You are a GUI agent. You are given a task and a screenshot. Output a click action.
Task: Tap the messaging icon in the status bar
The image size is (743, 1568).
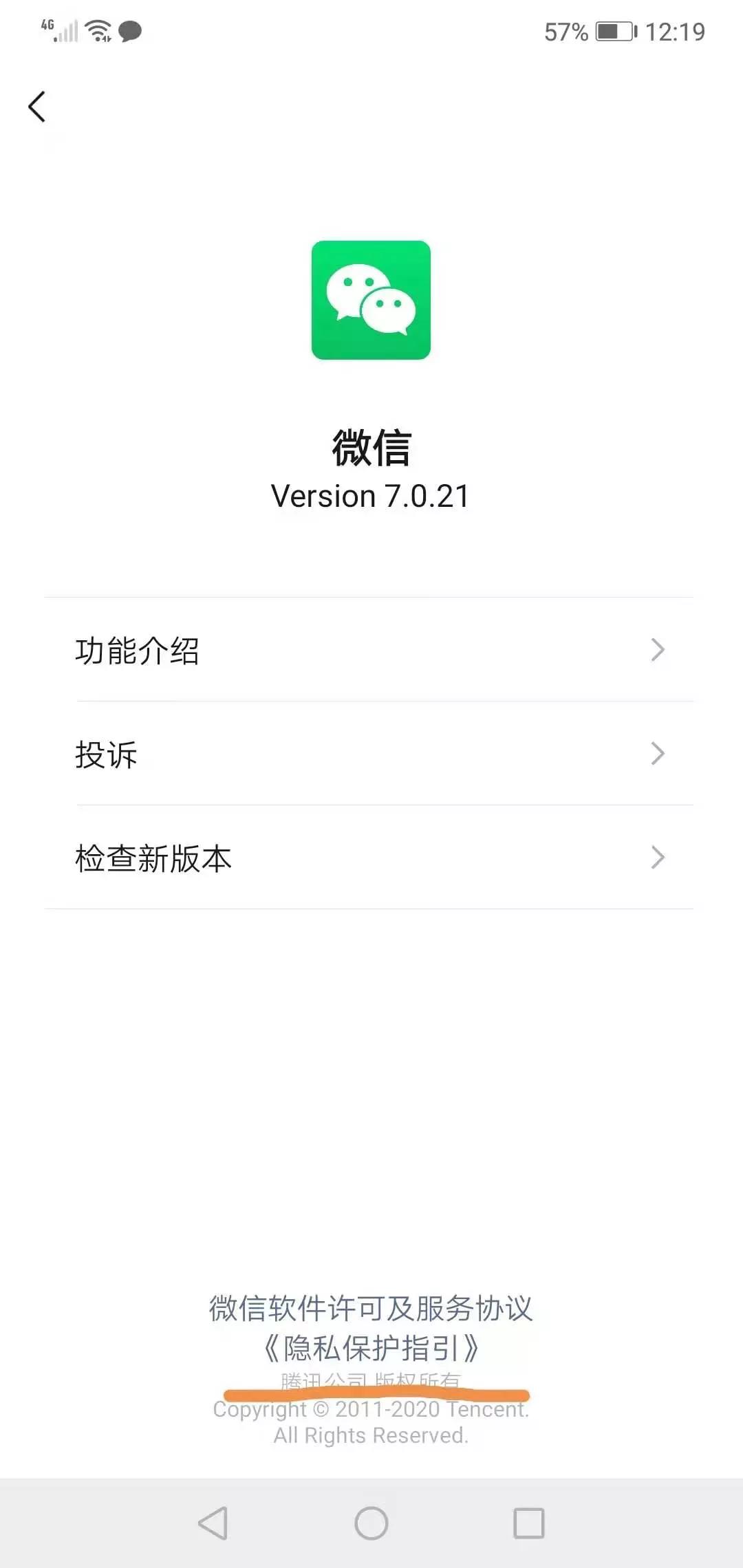click(131, 32)
